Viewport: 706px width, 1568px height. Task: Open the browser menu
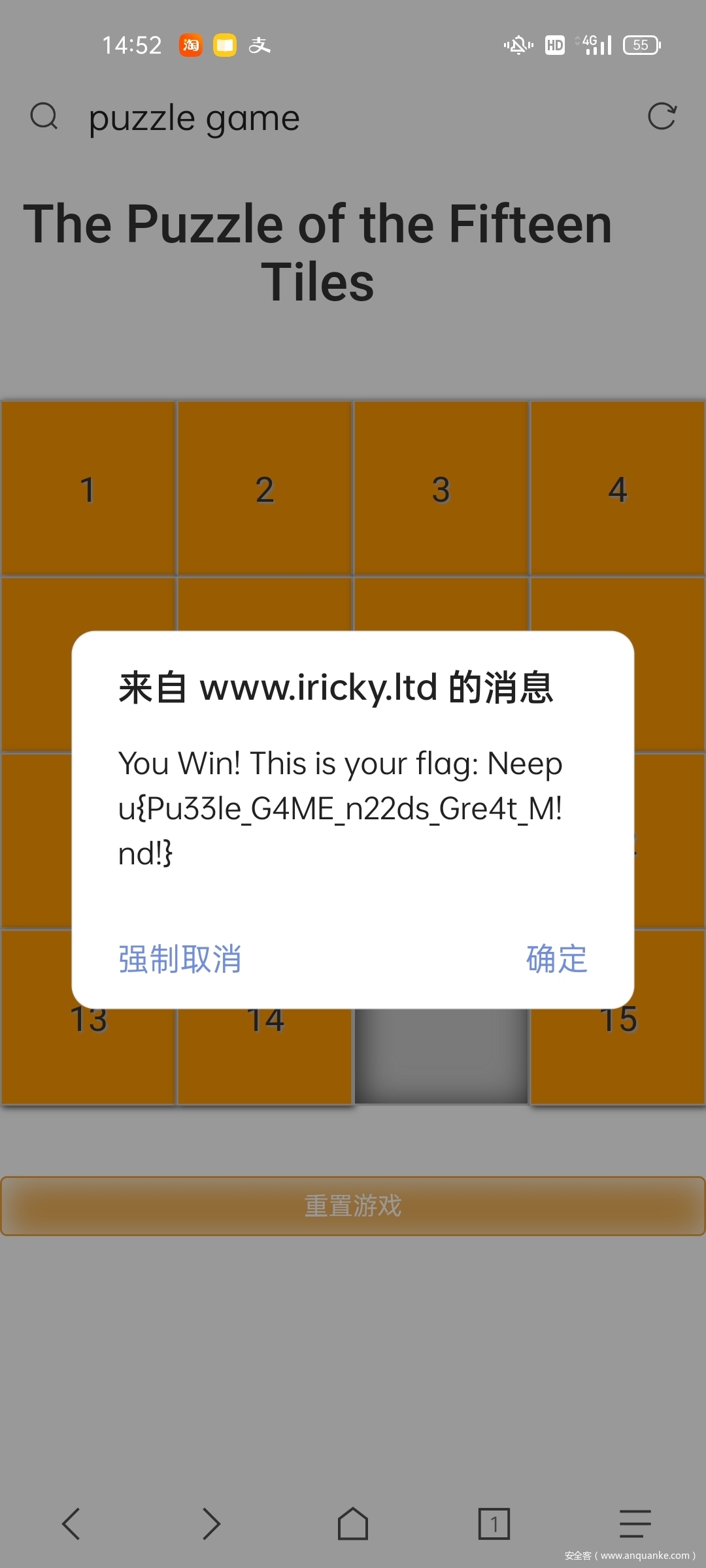click(x=635, y=1524)
